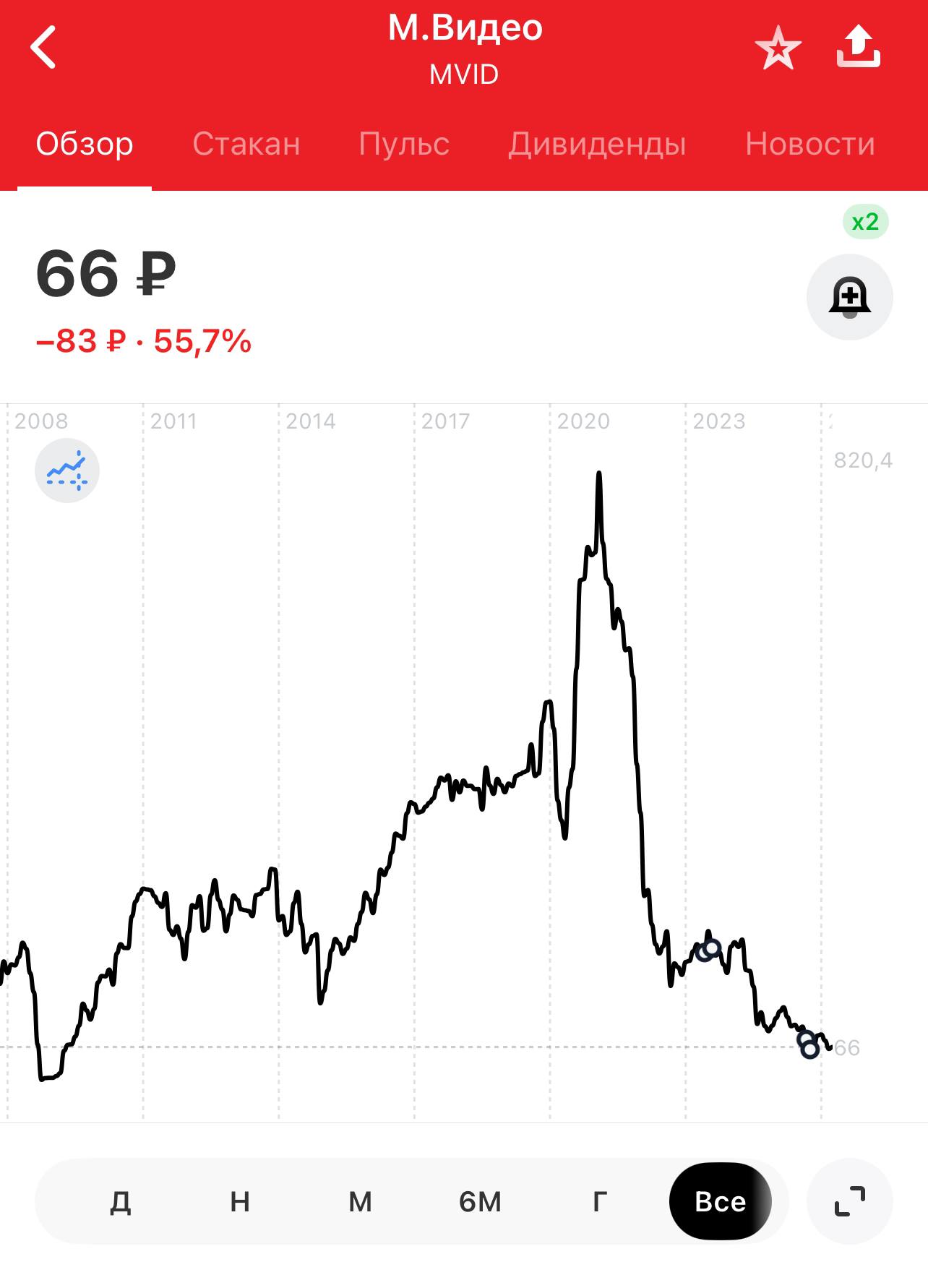Screen dimensions: 928x1288
Task: Show the Г yearly chart period
Action: pyautogui.click(x=600, y=1201)
